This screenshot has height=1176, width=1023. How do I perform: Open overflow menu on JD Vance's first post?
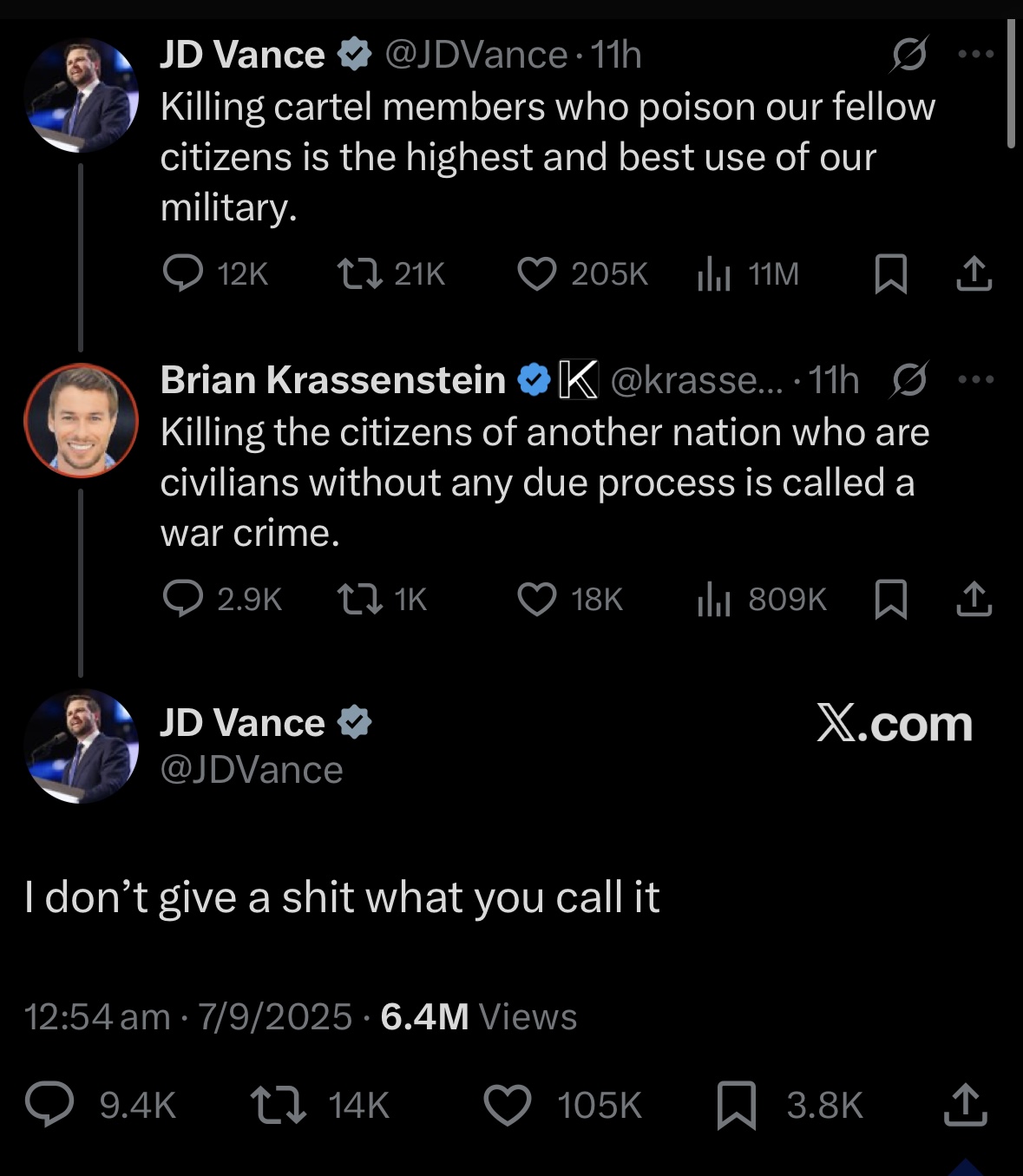coord(975,55)
